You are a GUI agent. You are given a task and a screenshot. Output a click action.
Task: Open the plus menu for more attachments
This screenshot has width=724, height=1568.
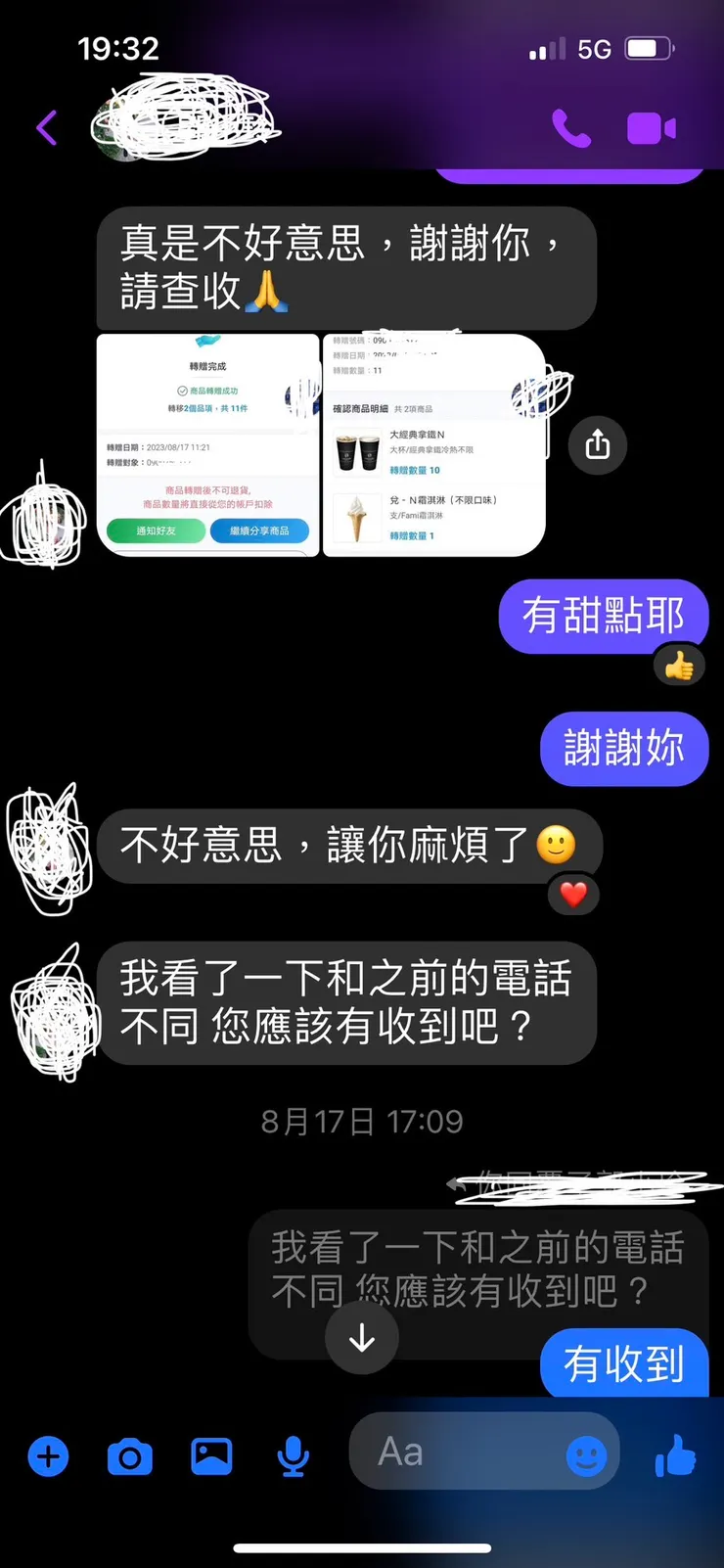click(47, 1457)
